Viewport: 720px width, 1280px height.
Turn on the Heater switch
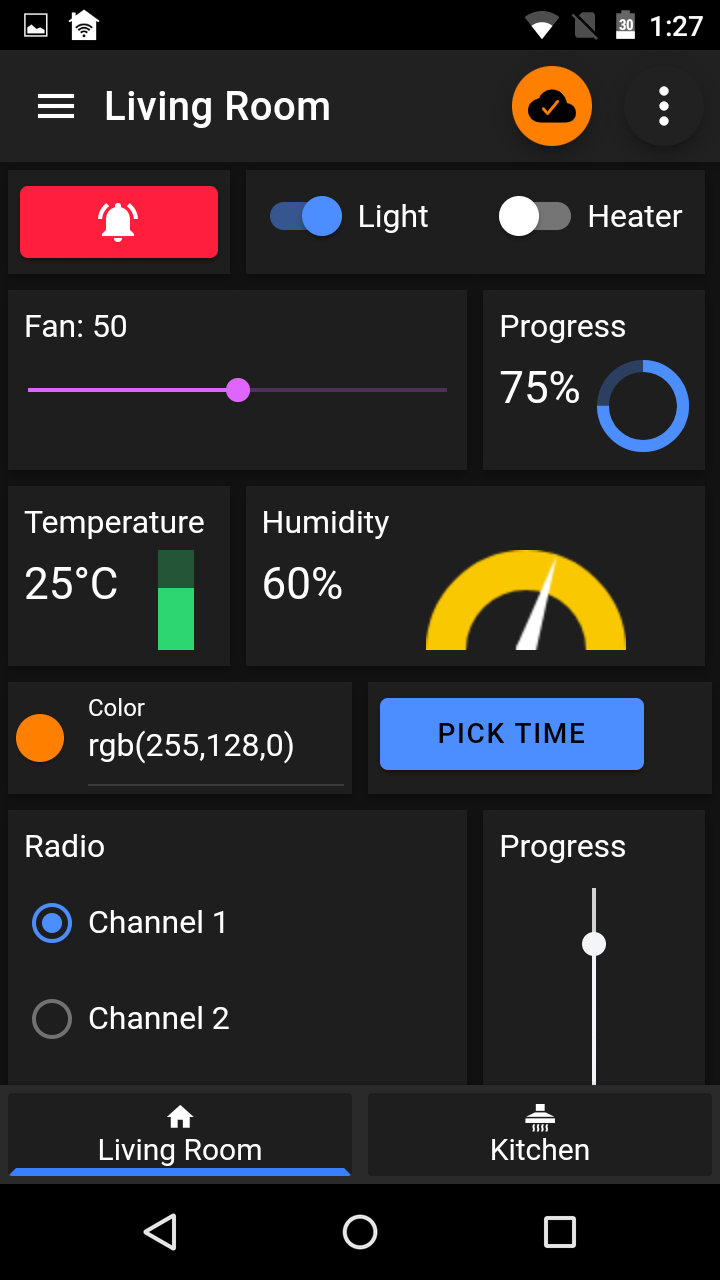534,216
